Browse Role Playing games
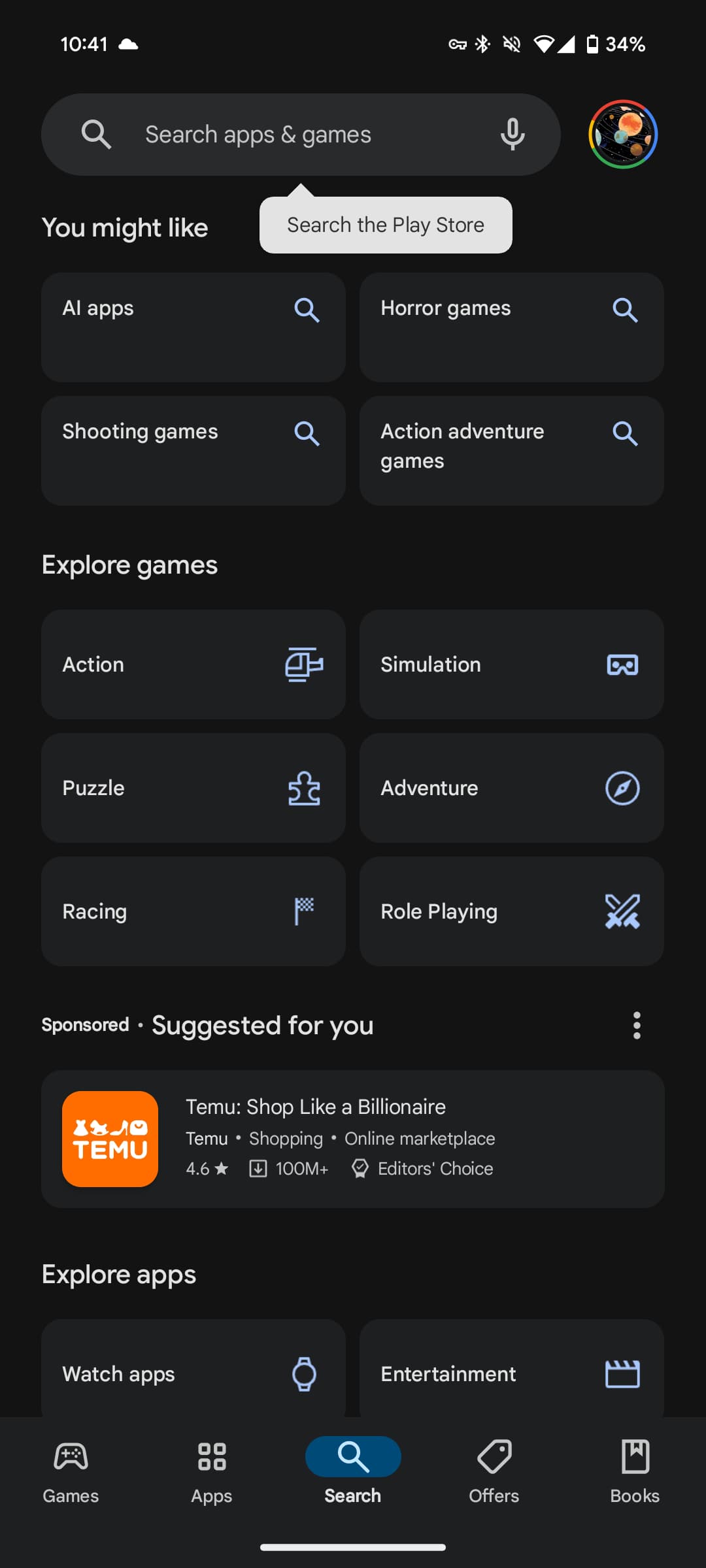The width and height of the screenshot is (706, 1568). [511, 911]
